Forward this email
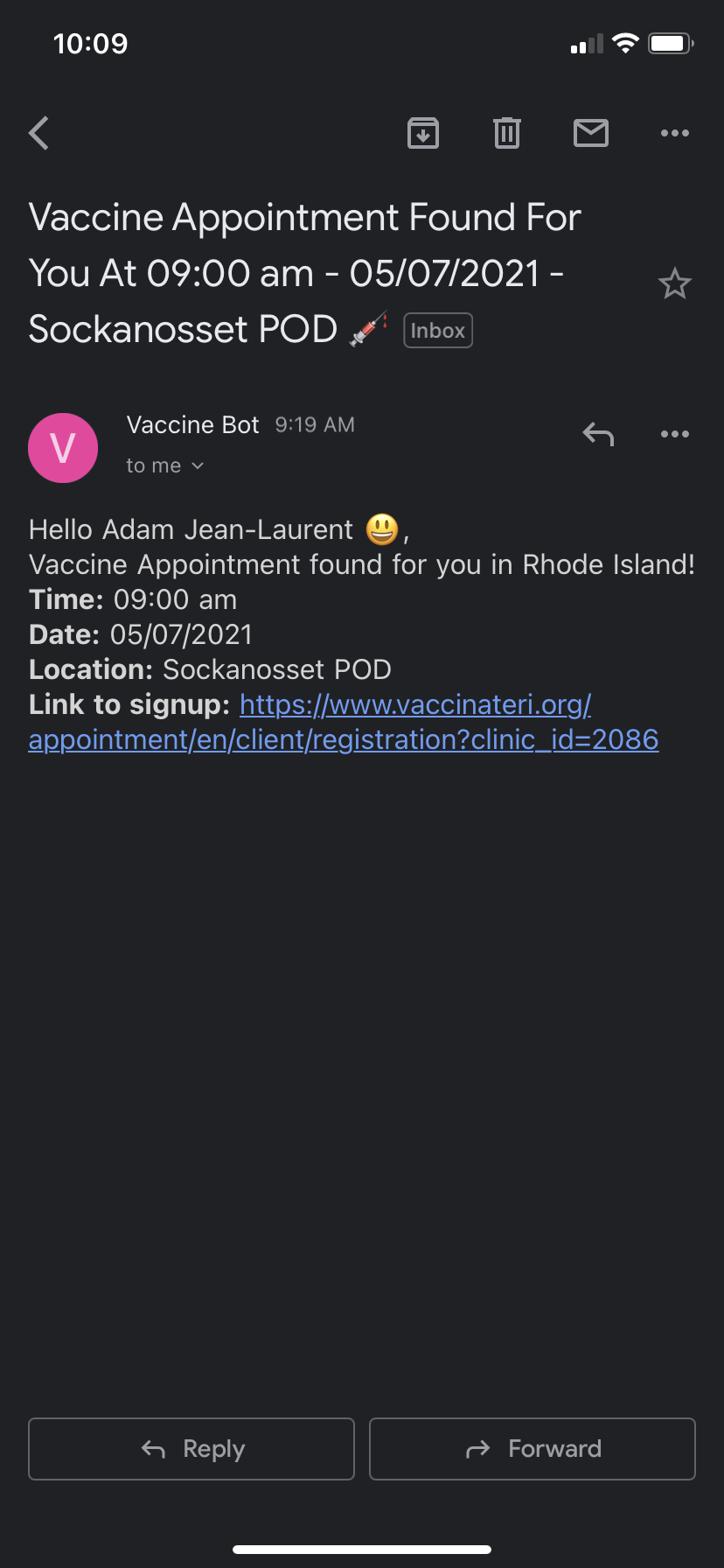724x1568 pixels. point(533,1449)
